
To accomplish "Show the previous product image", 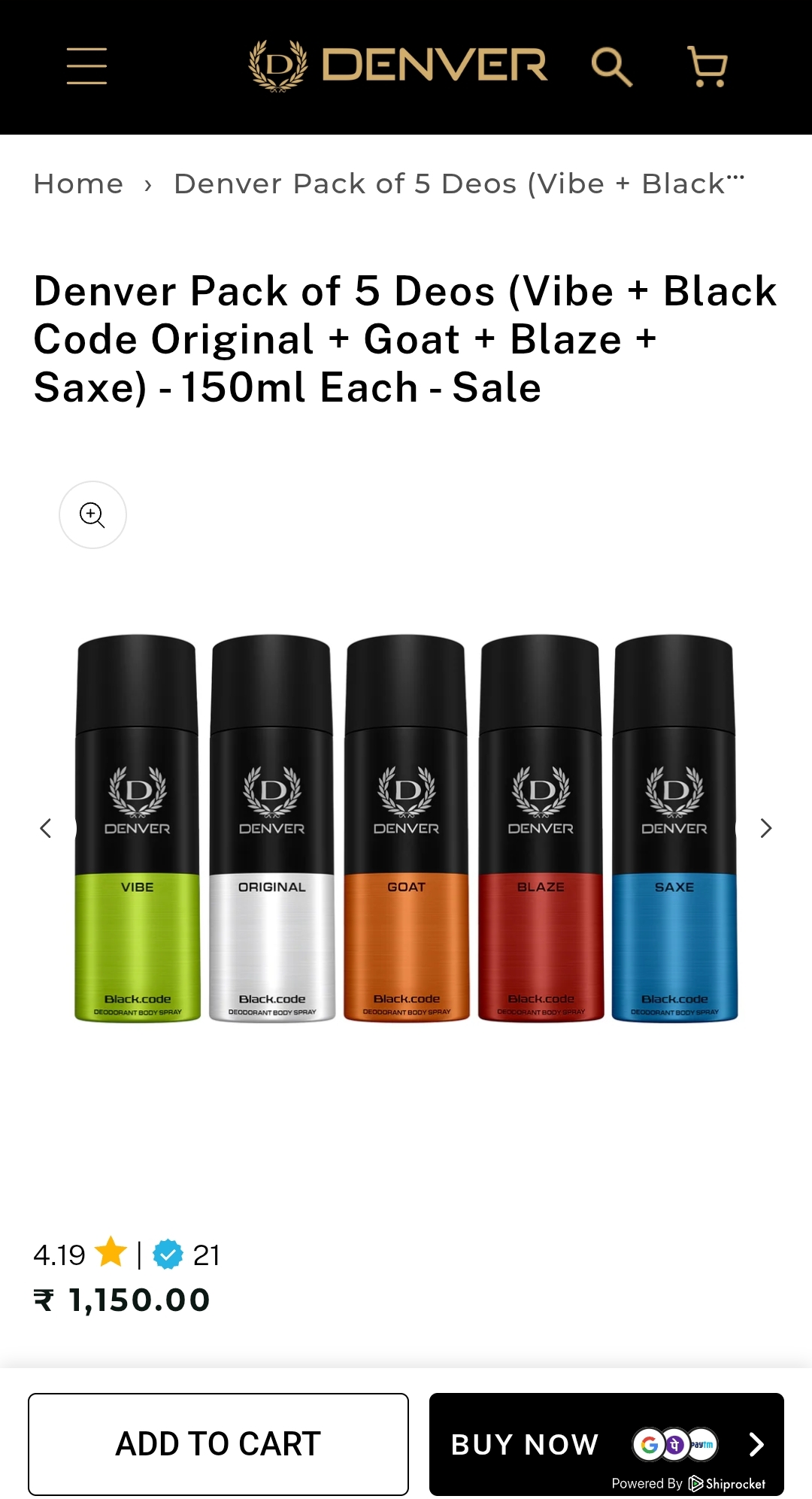I will pos(46,828).
